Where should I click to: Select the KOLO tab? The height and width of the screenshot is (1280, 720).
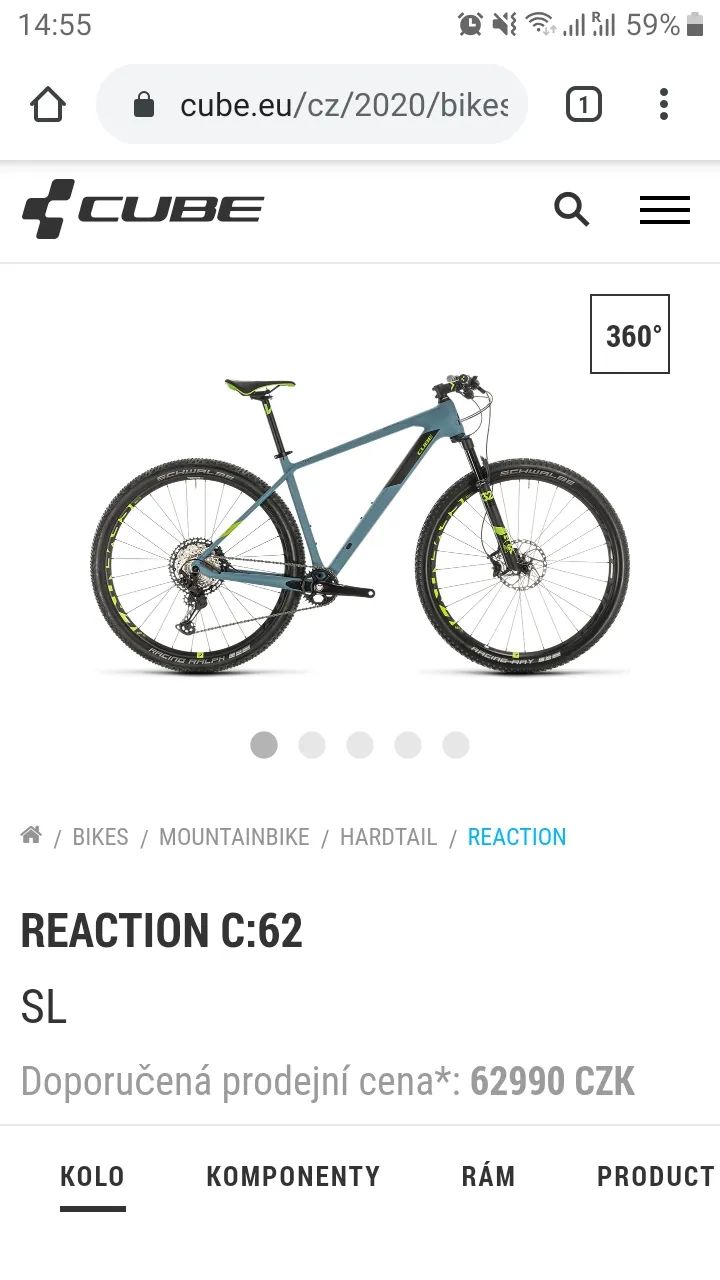click(92, 1176)
